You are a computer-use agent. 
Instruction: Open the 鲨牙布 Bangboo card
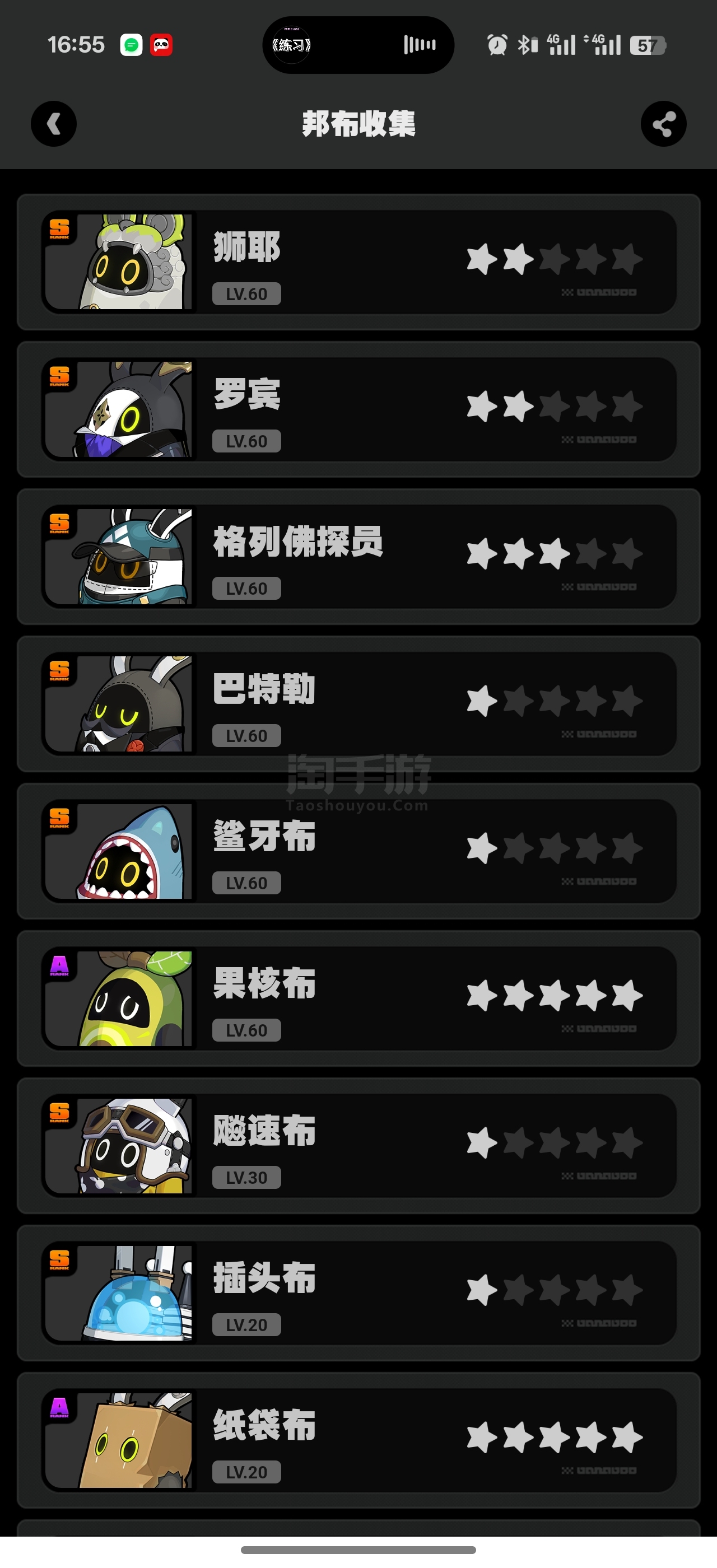tap(359, 852)
